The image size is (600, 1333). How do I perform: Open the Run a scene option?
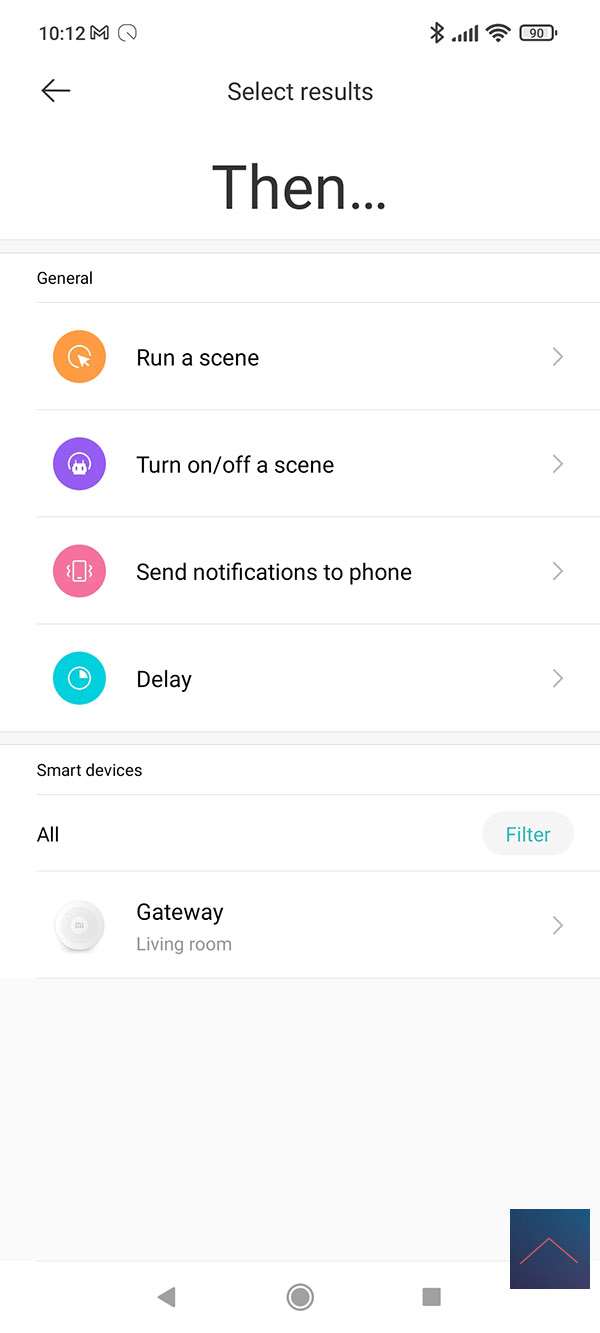pos(300,357)
